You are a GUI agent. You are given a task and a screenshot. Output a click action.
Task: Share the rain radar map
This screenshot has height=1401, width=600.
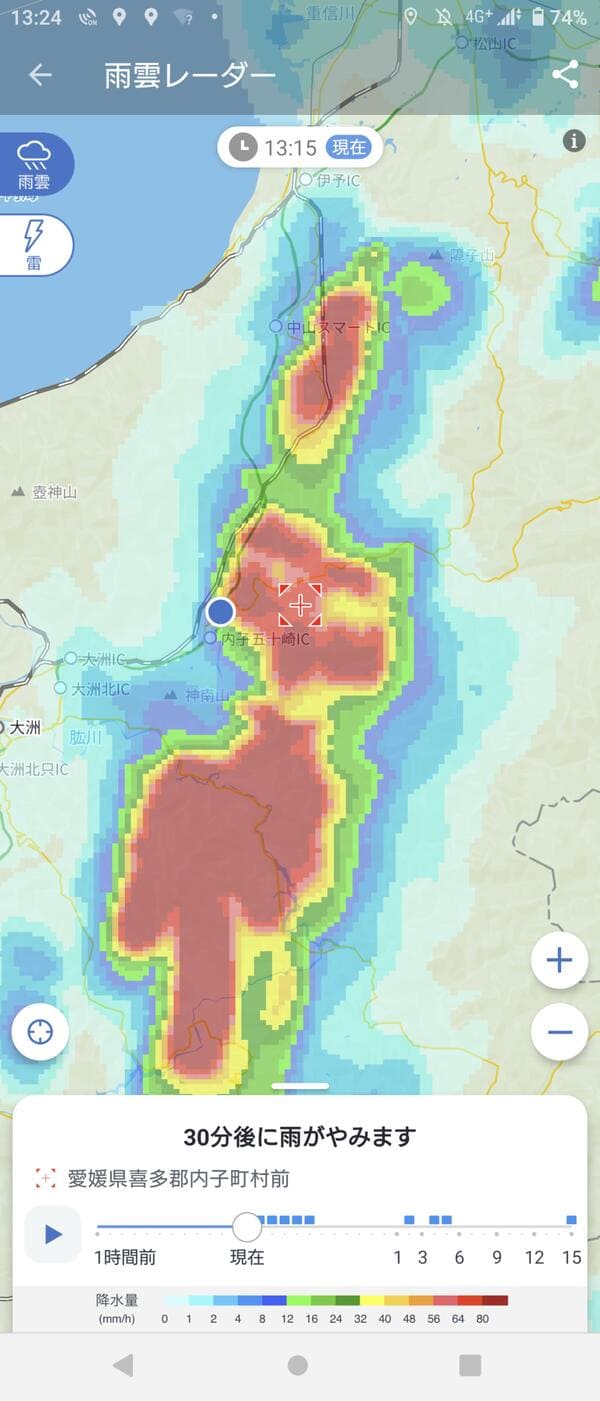(x=565, y=75)
